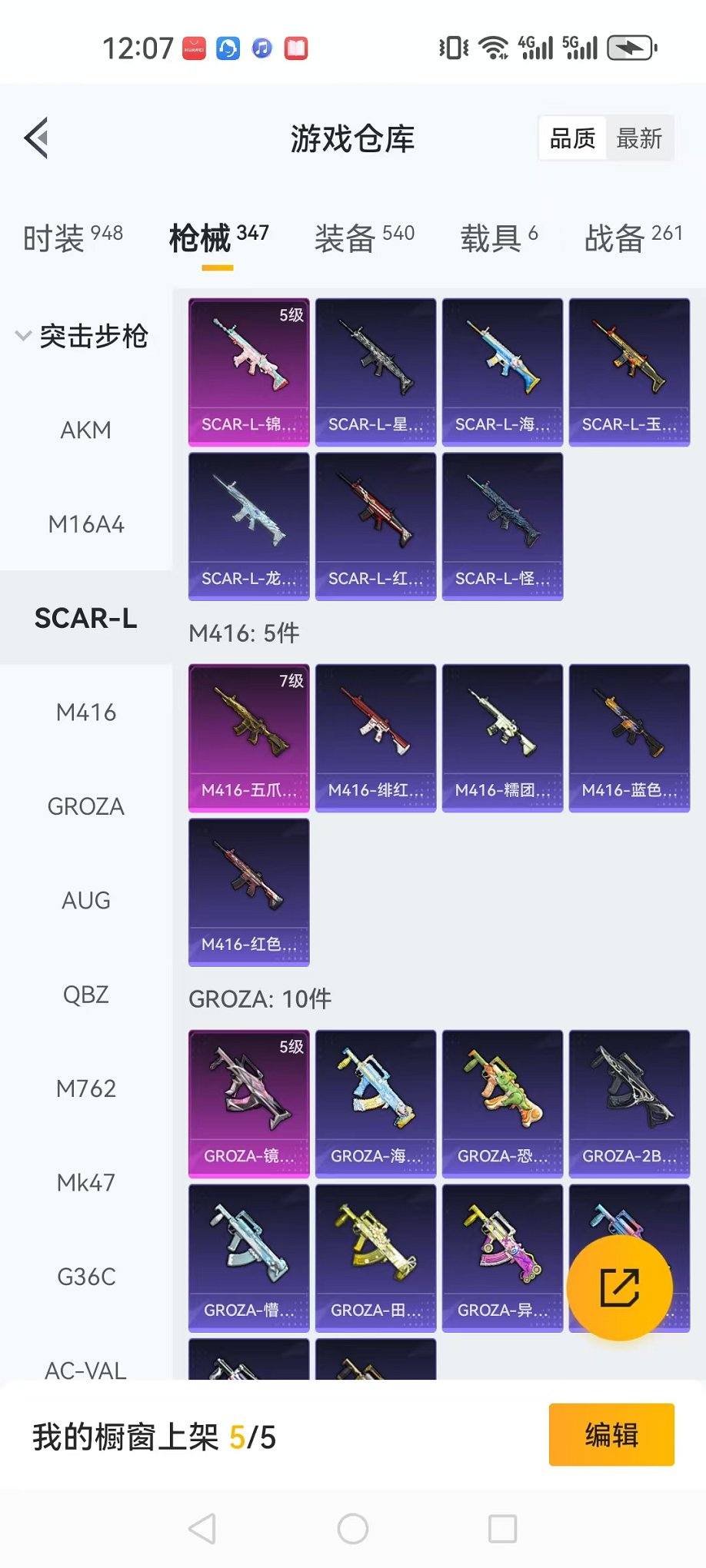706x1568 pixels.
Task: Select M762 in the side list
Action: 85,1088
